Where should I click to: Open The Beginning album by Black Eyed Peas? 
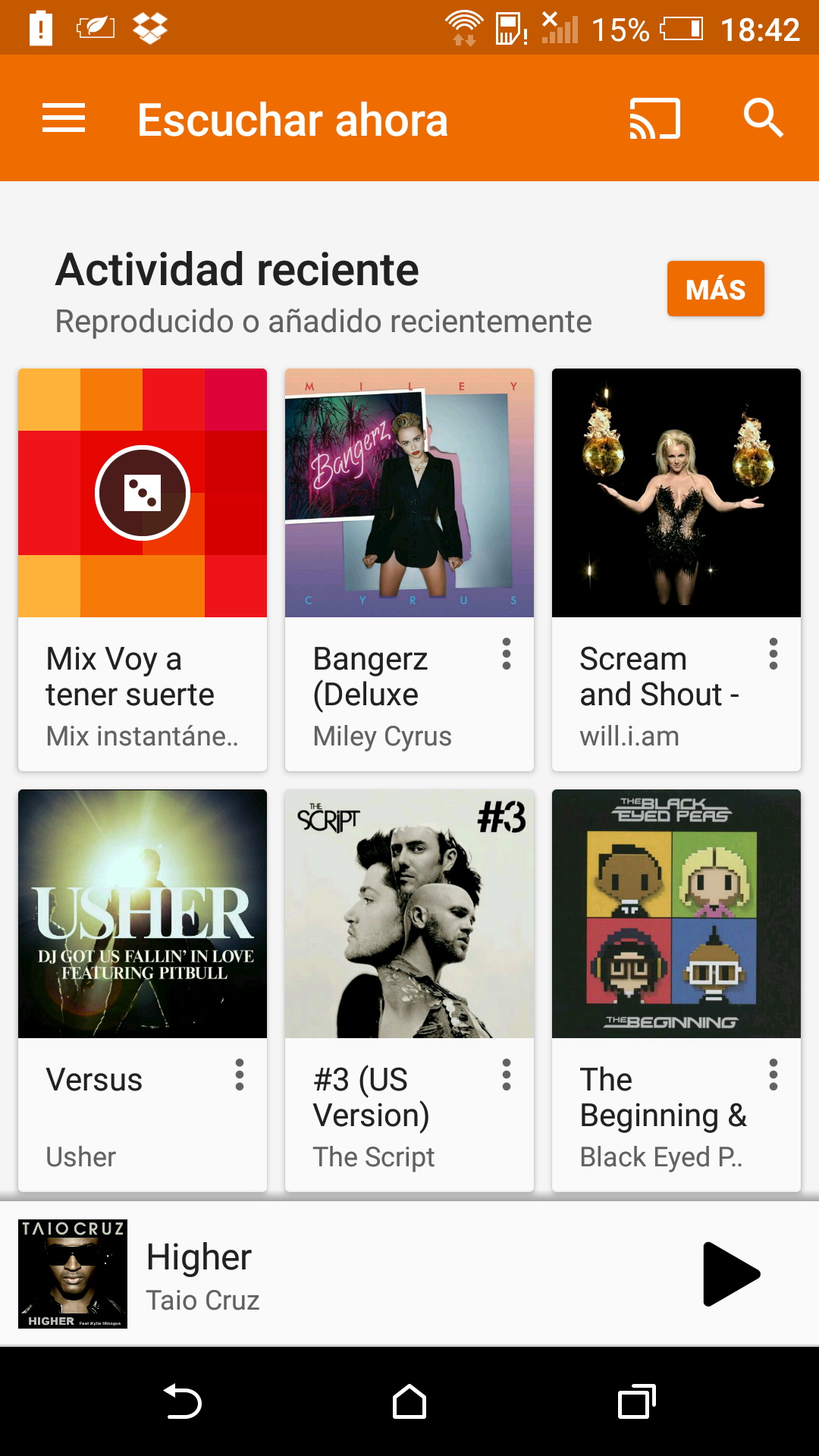click(x=676, y=914)
